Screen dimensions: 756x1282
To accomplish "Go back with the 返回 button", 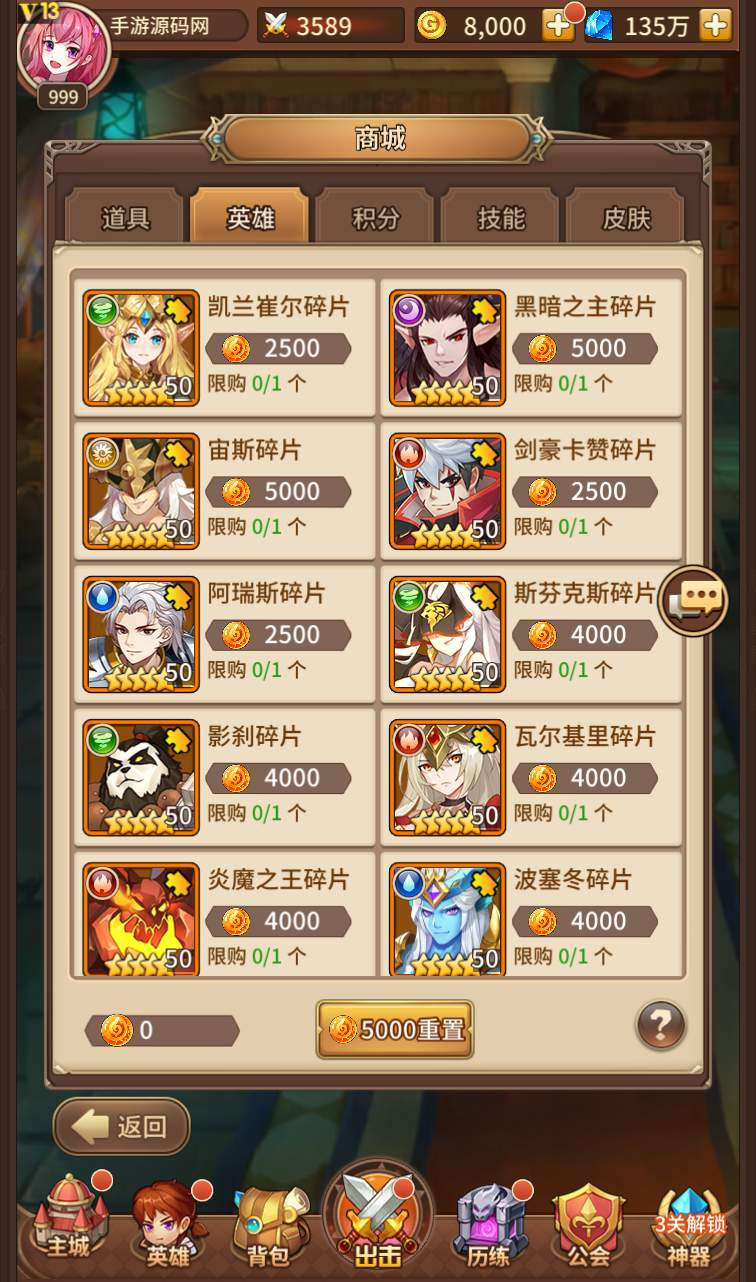I will [122, 1127].
